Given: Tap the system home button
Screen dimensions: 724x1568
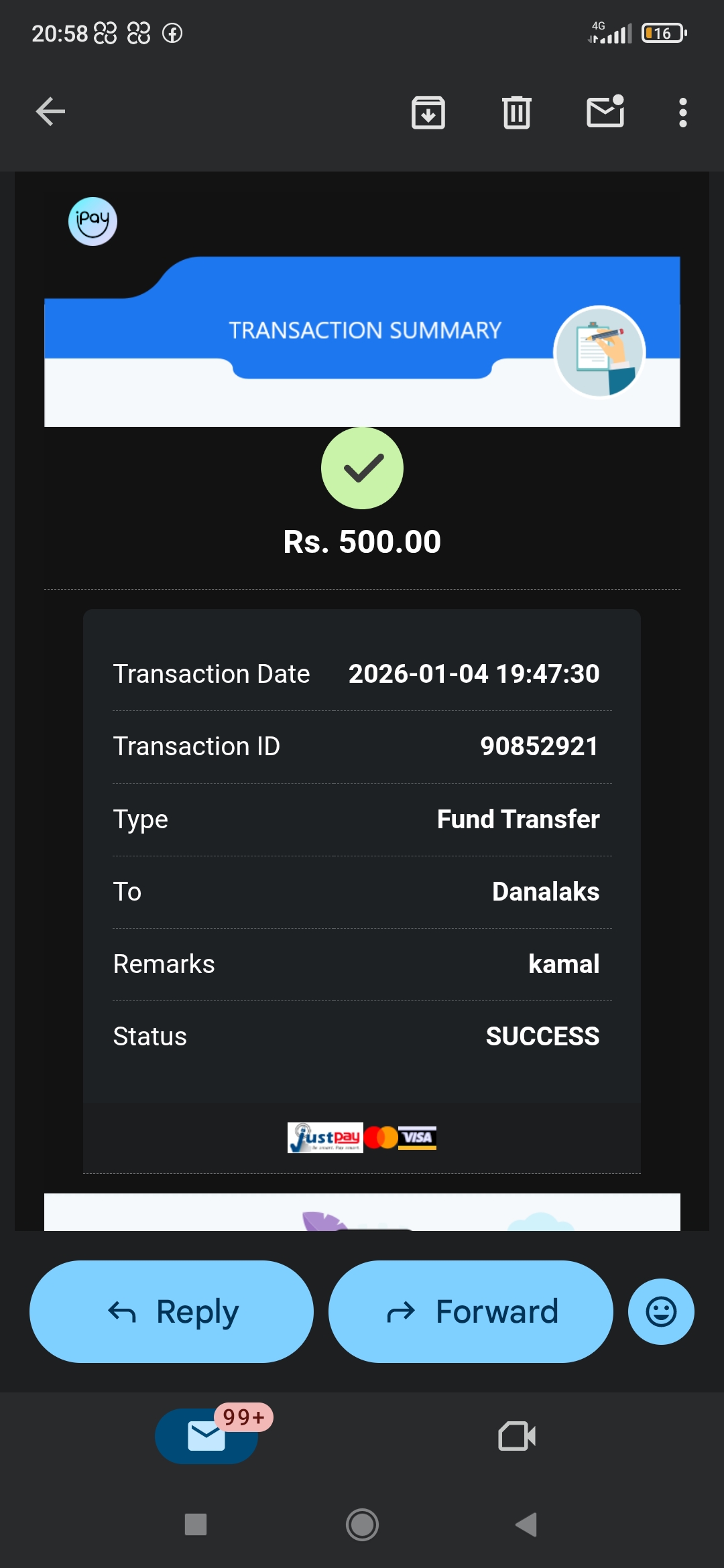Looking at the screenshot, I should 362,1524.
